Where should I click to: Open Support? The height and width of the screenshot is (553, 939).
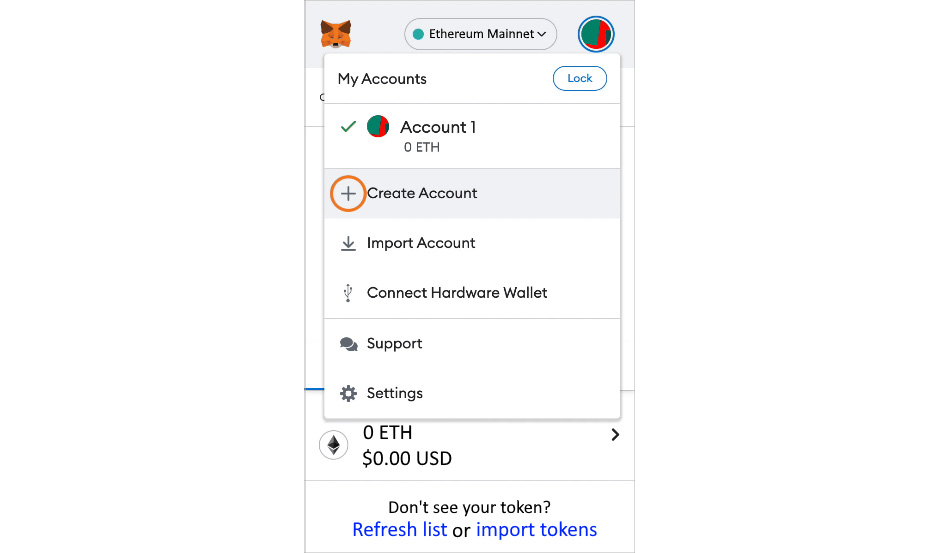click(394, 343)
